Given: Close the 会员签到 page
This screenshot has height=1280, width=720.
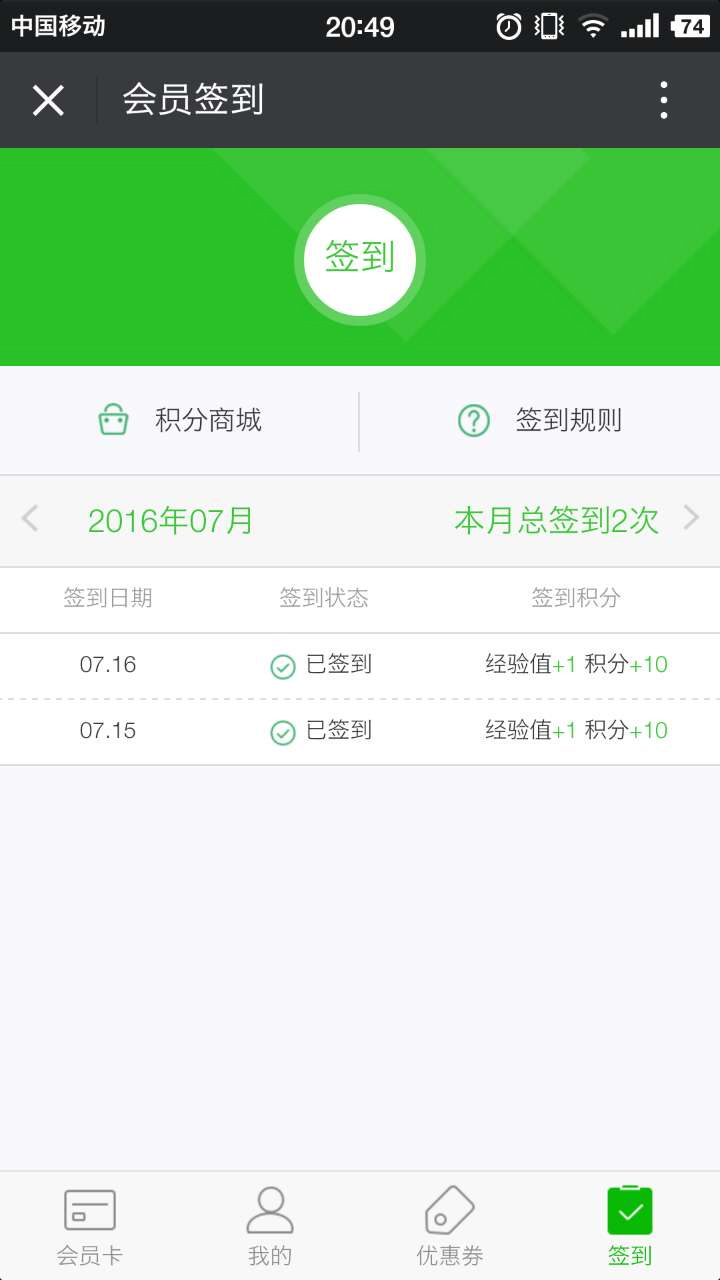Looking at the screenshot, I should click(x=48, y=100).
